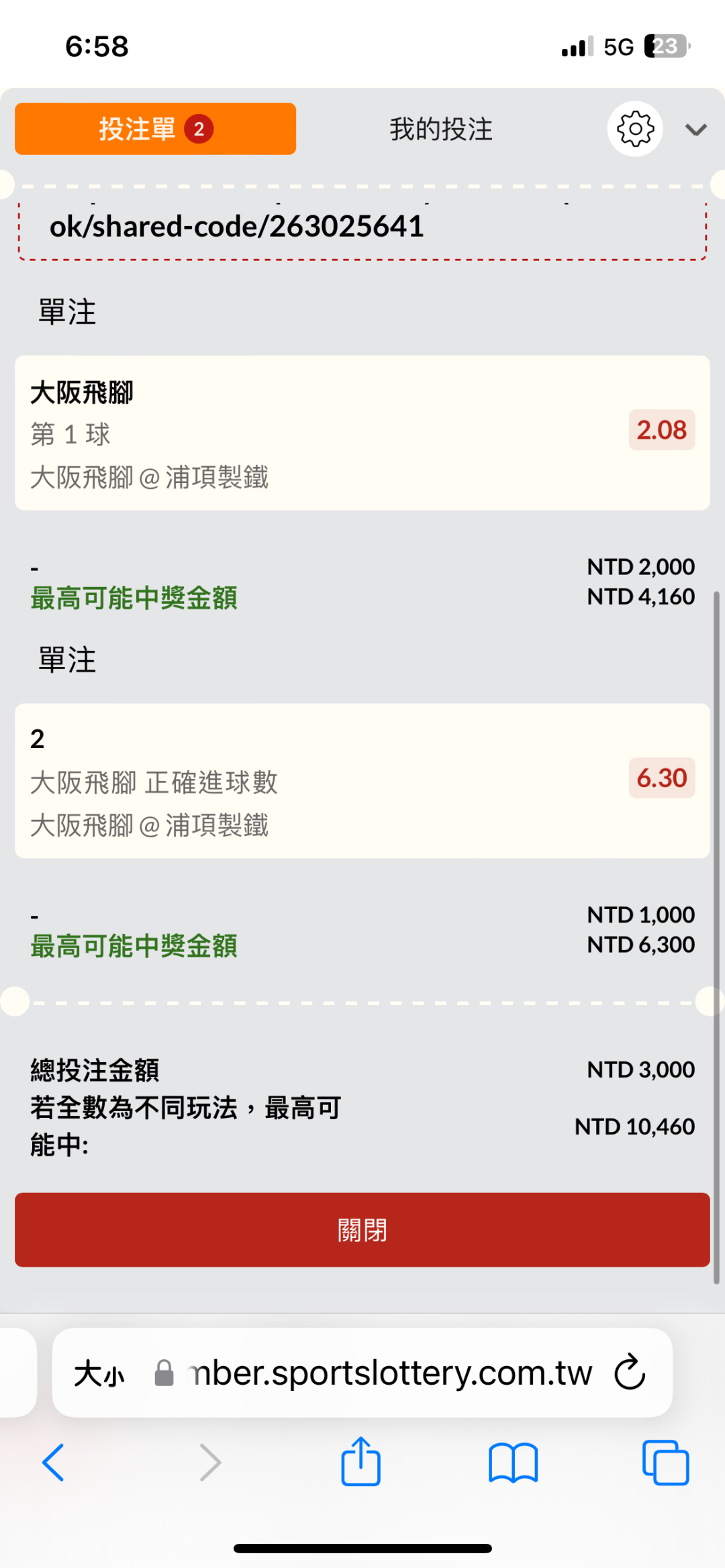Viewport: 725px width, 1568px height.
Task: Reload the sportslottery page
Action: click(x=630, y=1372)
